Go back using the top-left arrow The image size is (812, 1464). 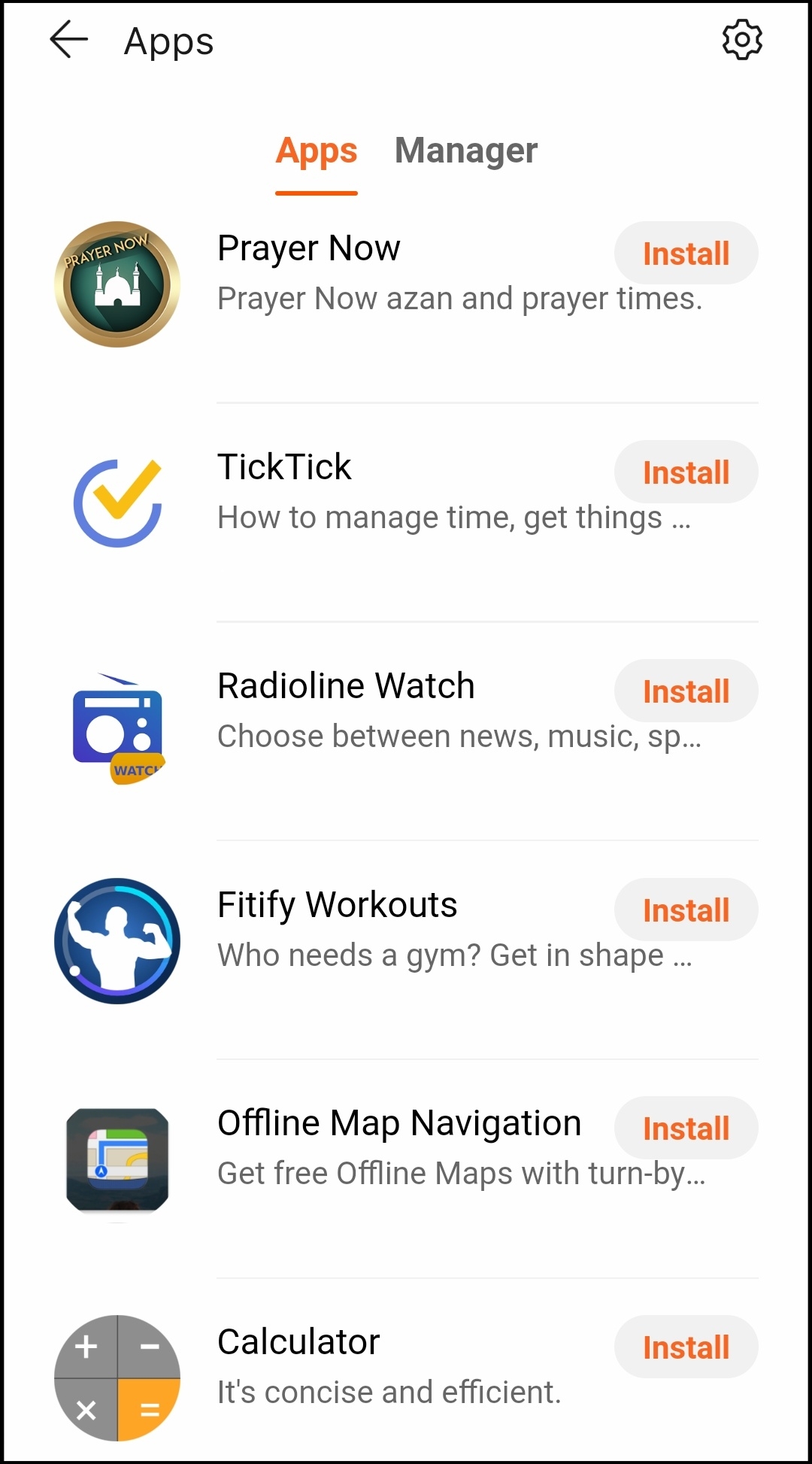tap(68, 40)
